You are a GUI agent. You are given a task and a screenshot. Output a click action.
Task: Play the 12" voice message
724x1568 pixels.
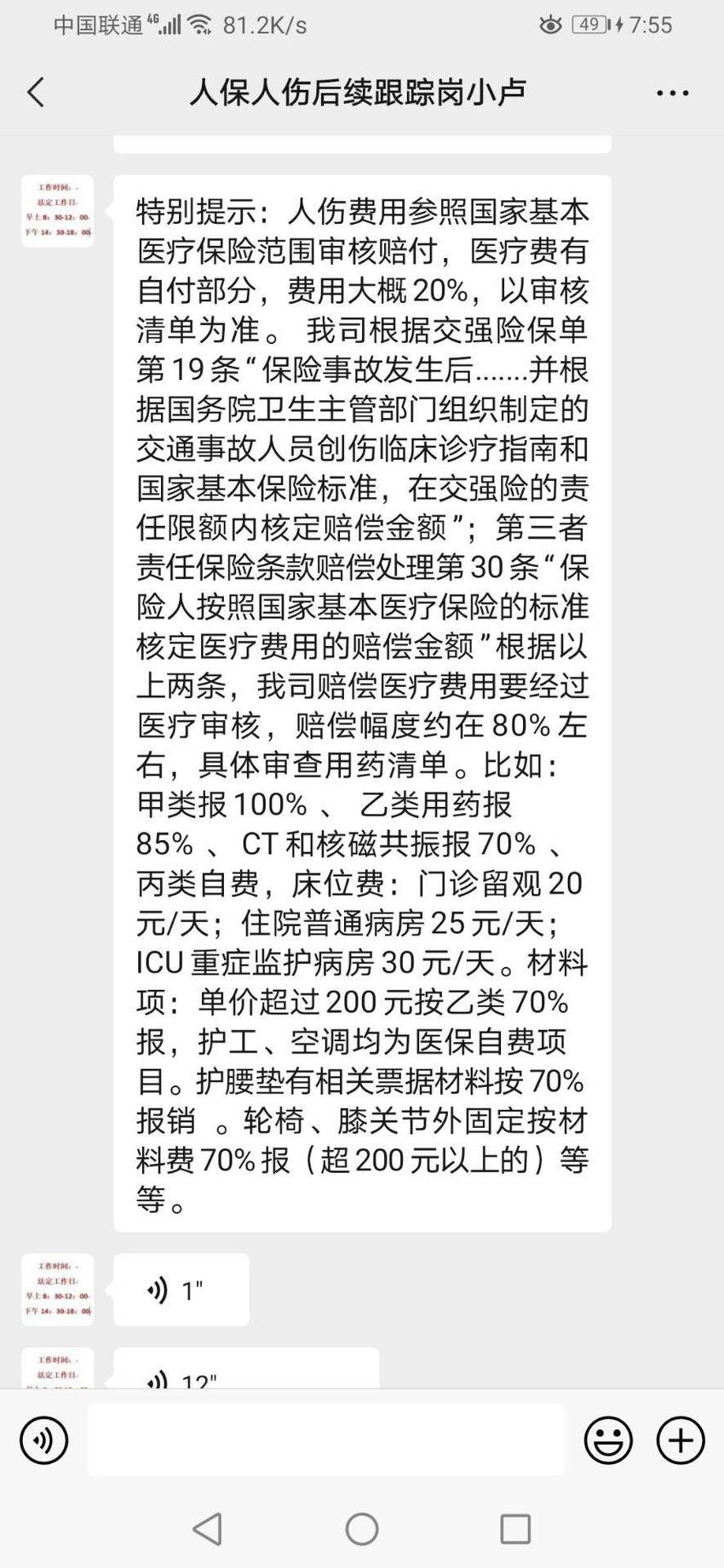(246, 1368)
